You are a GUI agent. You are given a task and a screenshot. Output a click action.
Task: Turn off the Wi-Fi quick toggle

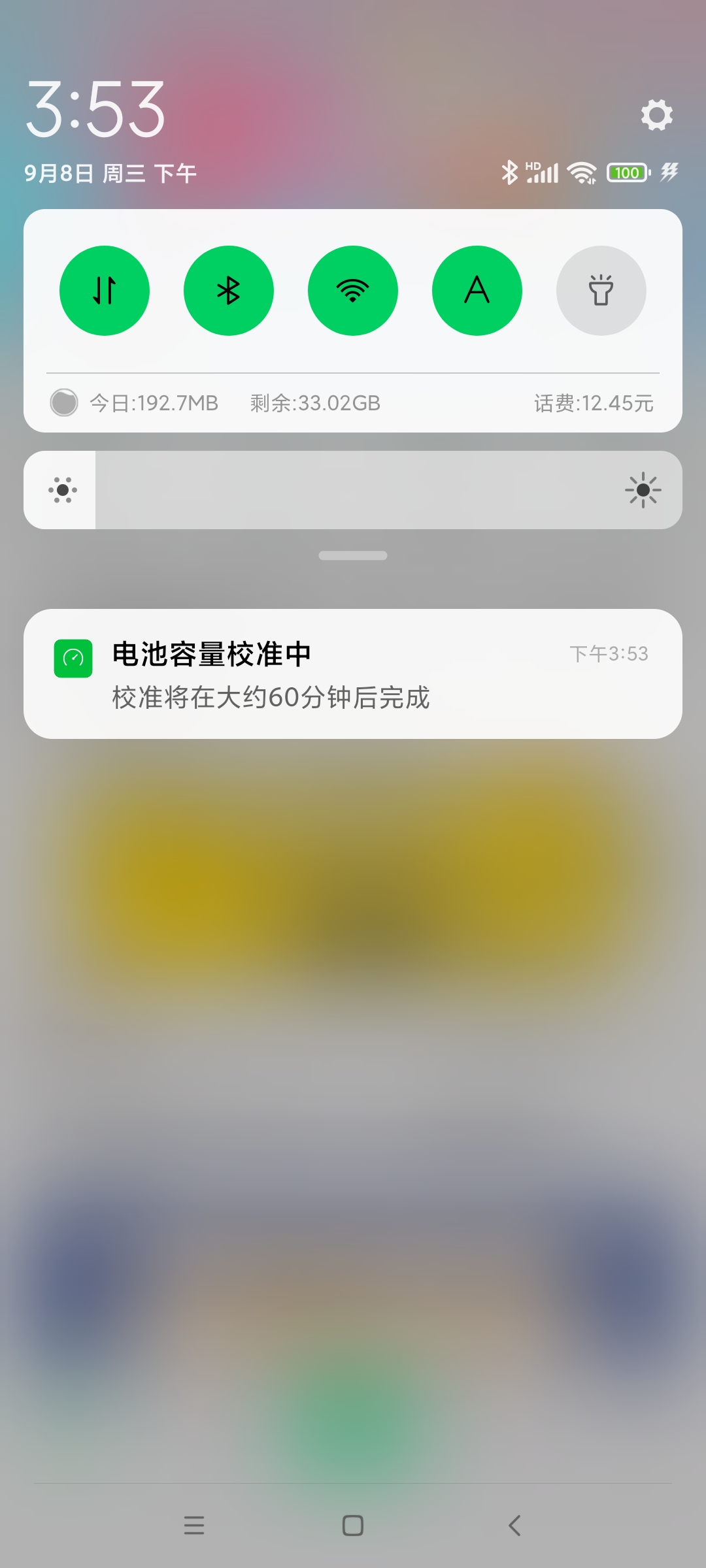point(353,291)
